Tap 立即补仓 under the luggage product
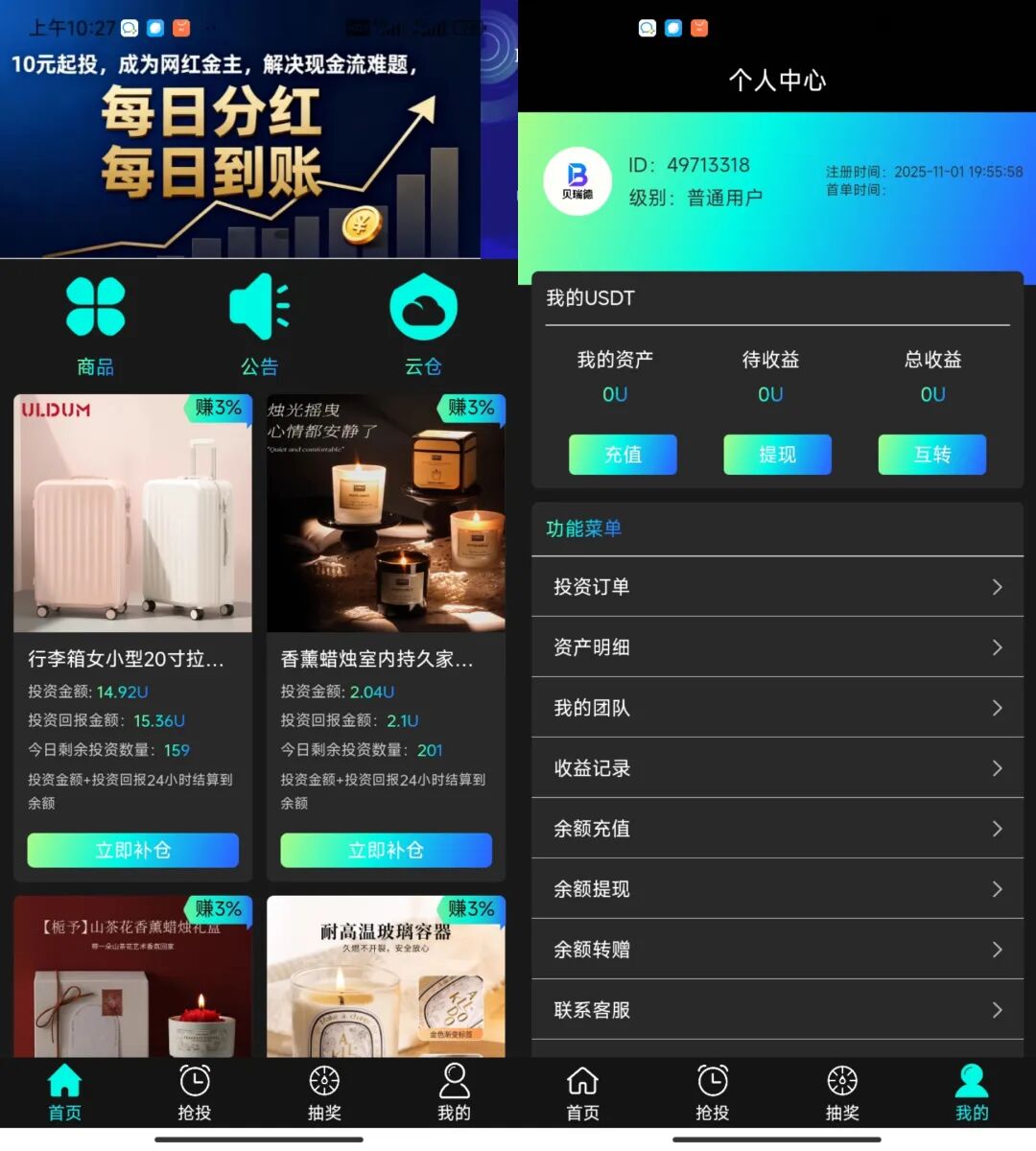 (132, 850)
